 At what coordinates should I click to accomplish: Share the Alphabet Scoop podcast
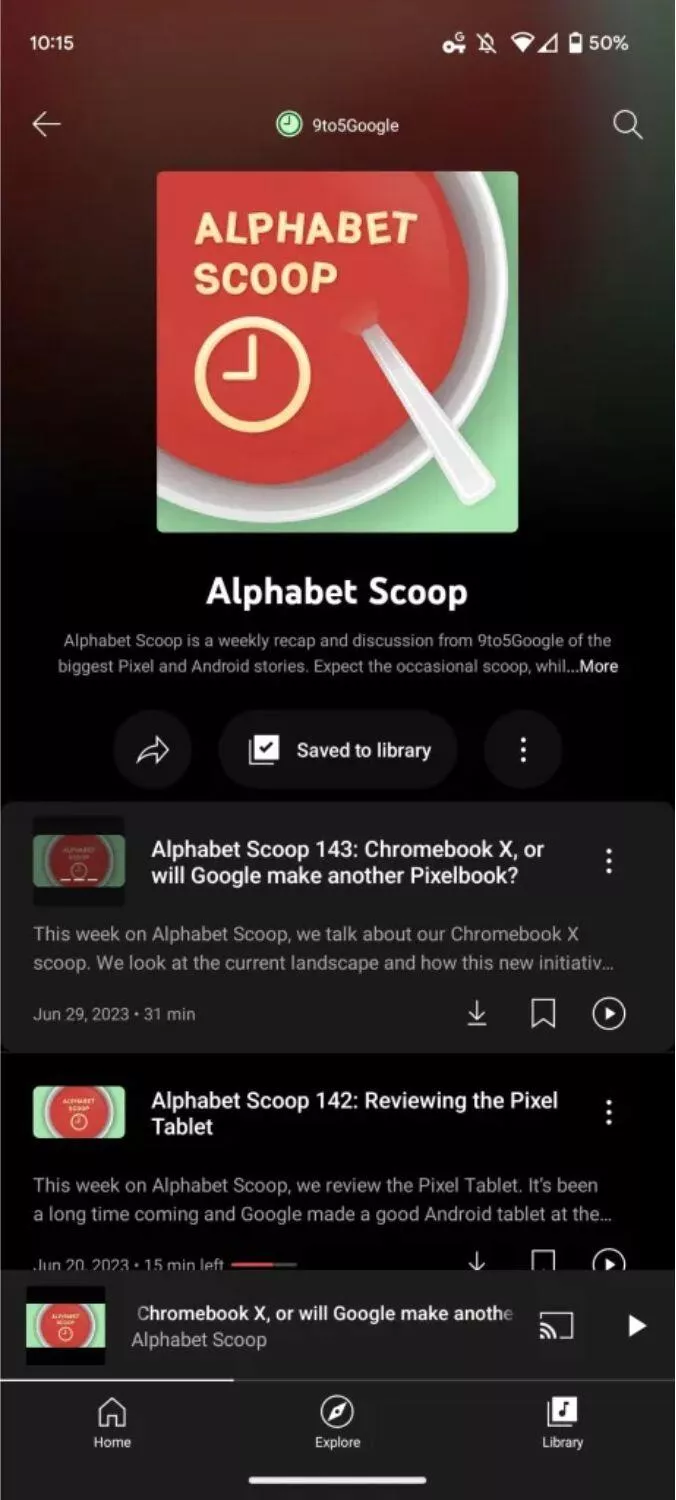(x=152, y=750)
